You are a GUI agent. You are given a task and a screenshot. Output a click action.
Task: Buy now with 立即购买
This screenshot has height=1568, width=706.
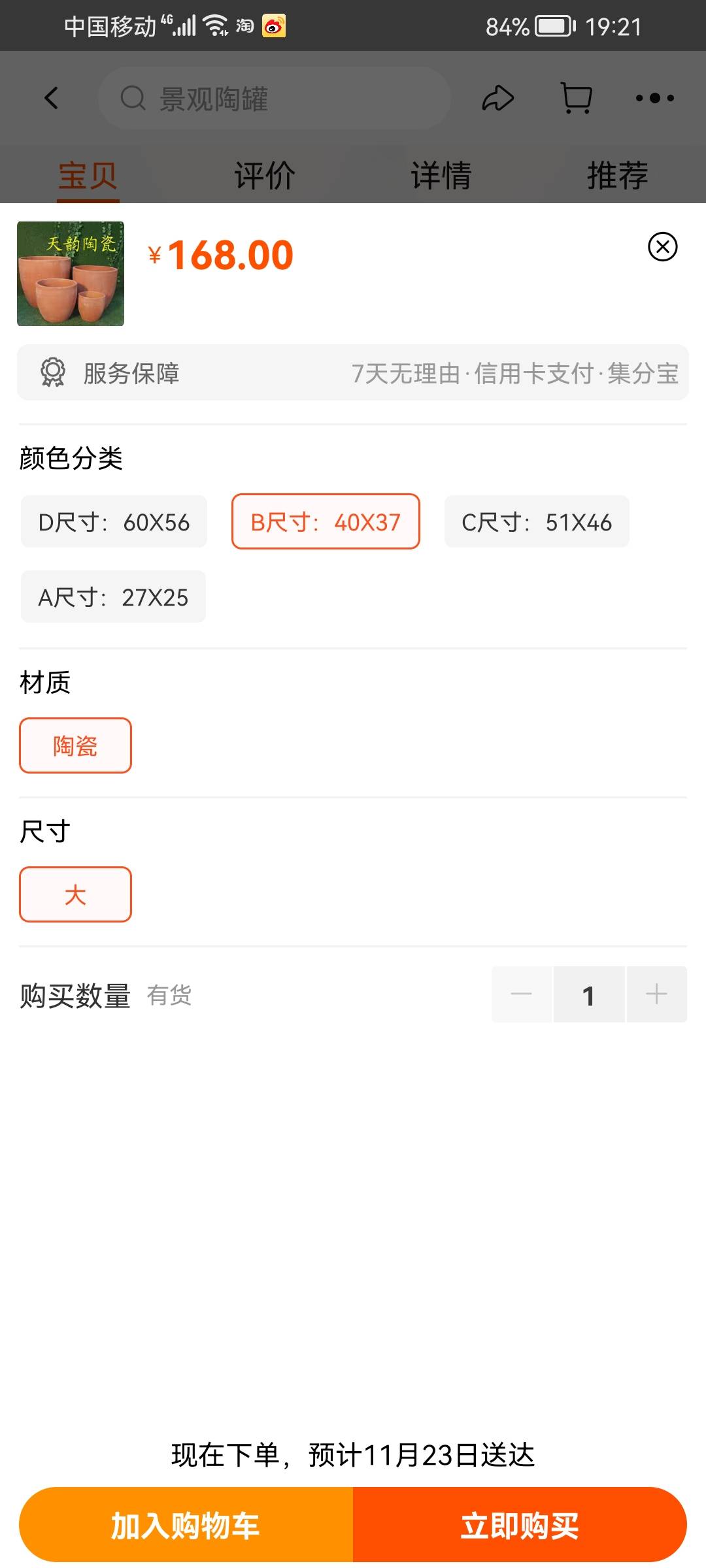[x=520, y=1526]
